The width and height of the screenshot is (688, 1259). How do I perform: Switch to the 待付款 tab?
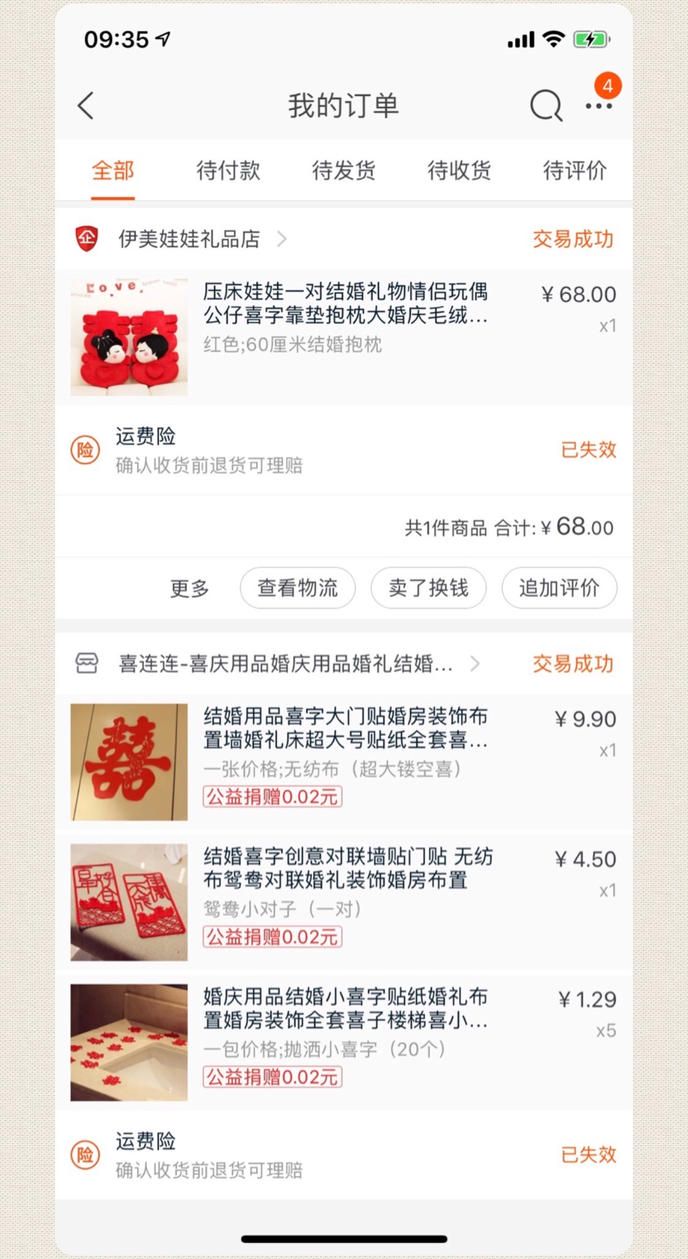[x=228, y=171]
